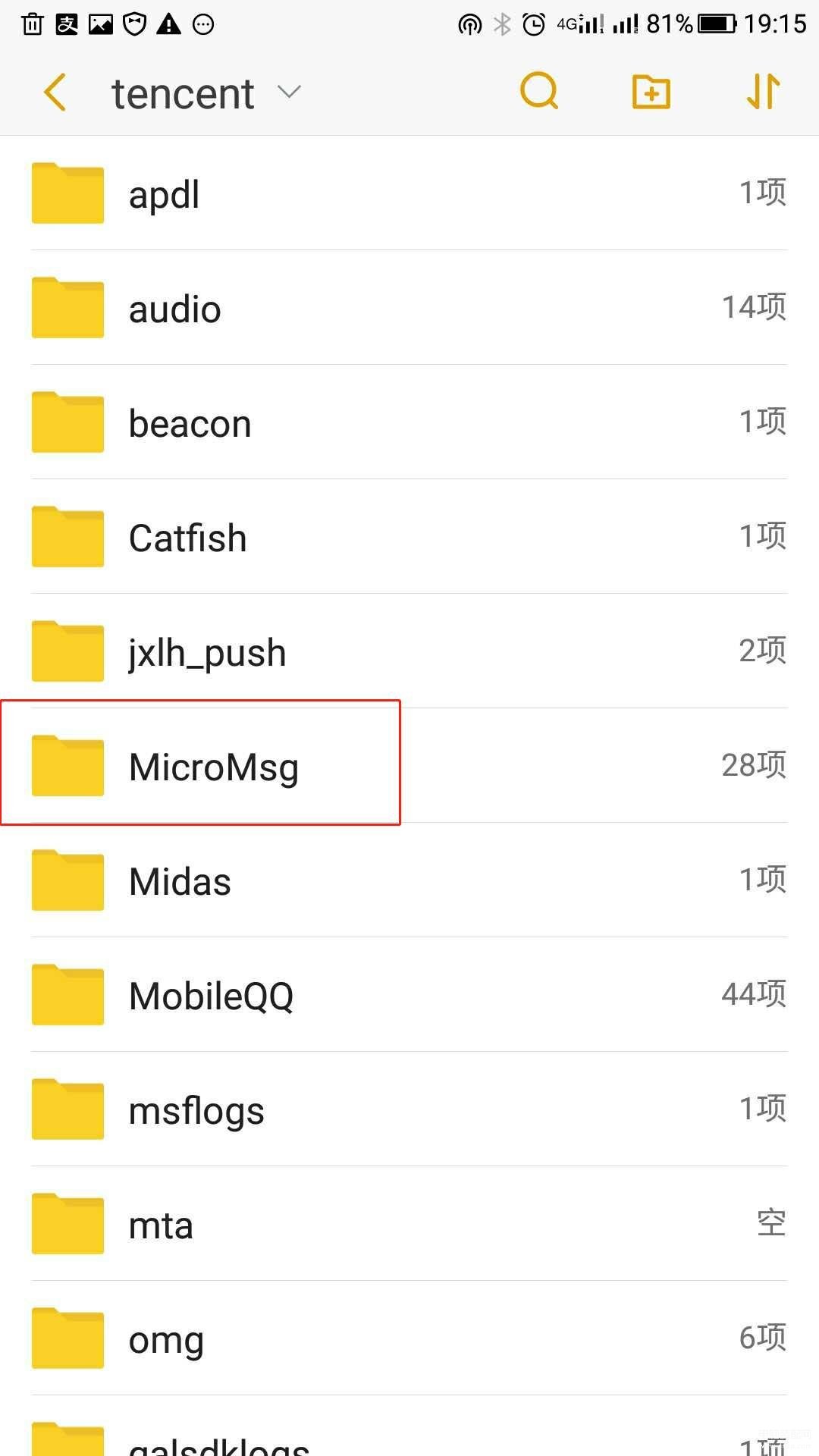Open the audio folder
The image size is (819, 1456).
click(409, 308)
